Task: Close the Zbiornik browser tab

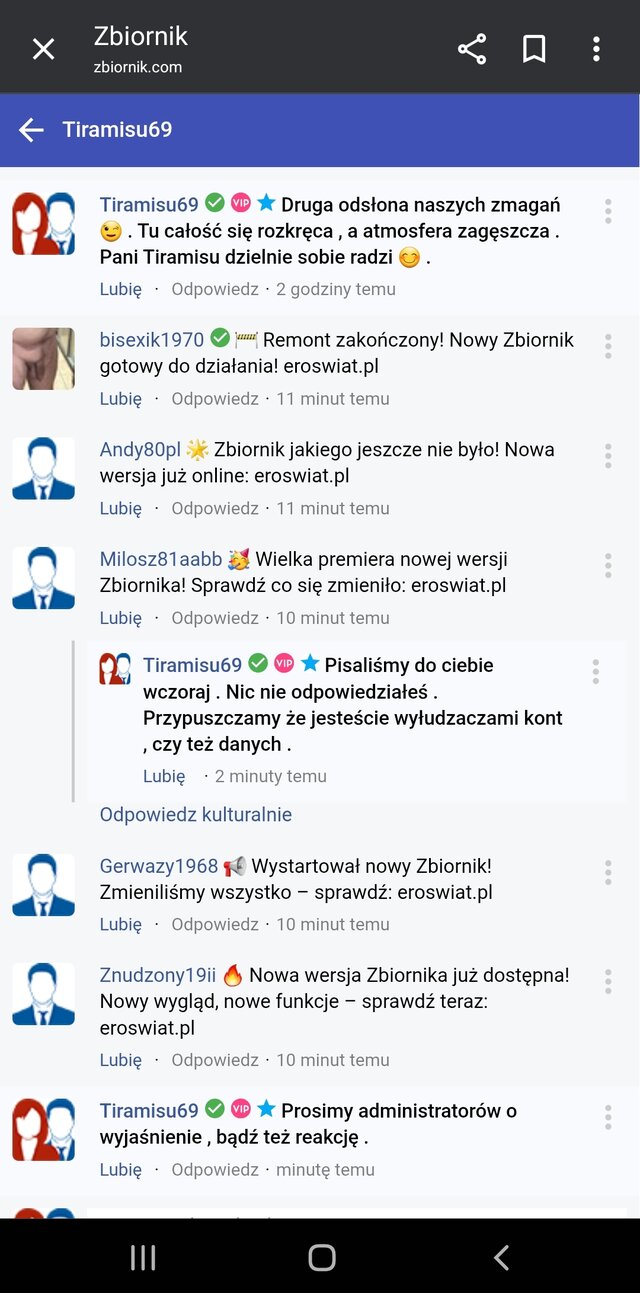Action: (43, 48)
